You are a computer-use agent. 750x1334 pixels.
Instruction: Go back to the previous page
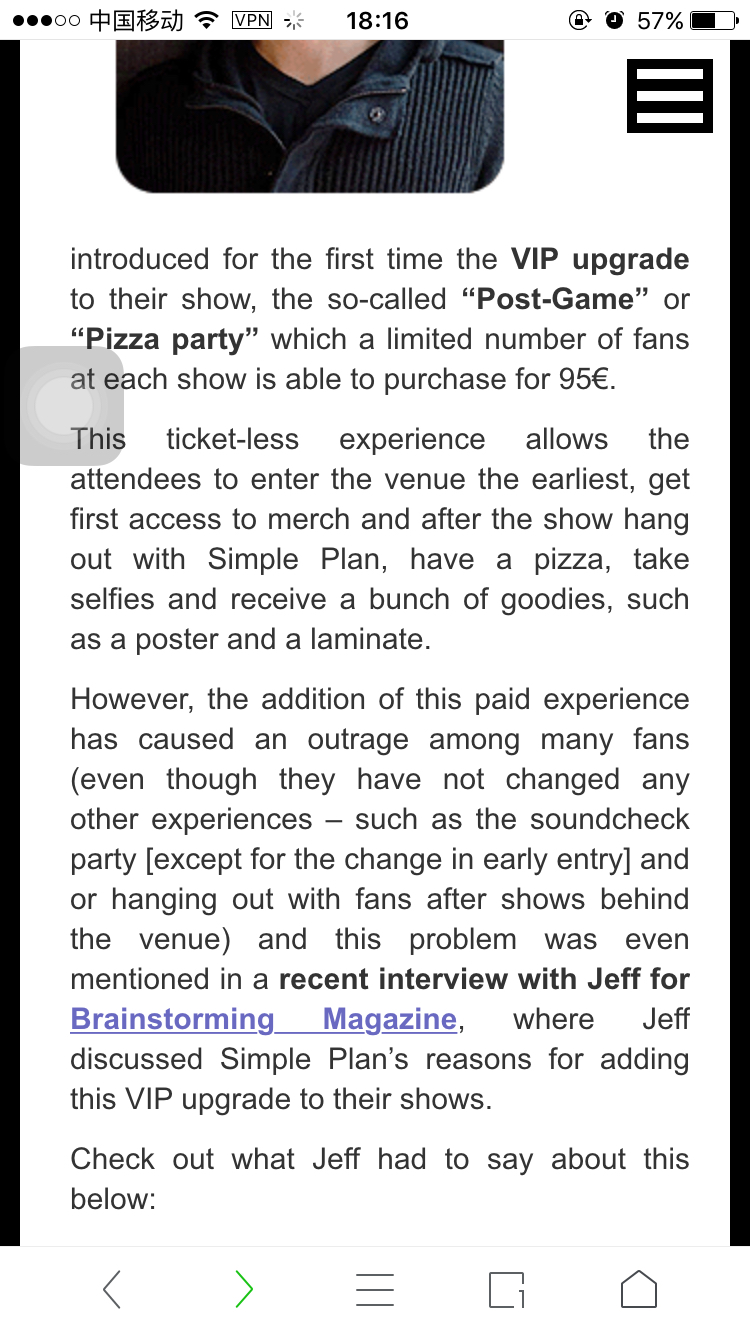(112, 1290)
